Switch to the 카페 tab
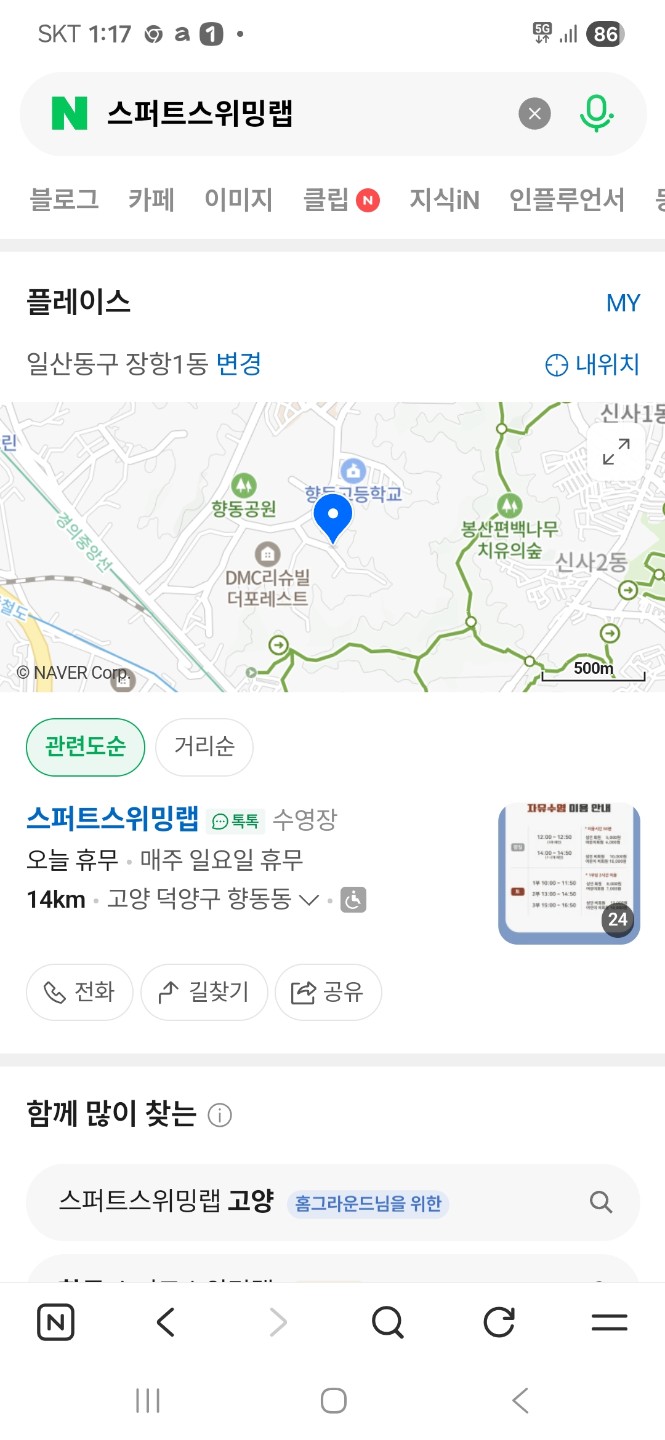 151,200
